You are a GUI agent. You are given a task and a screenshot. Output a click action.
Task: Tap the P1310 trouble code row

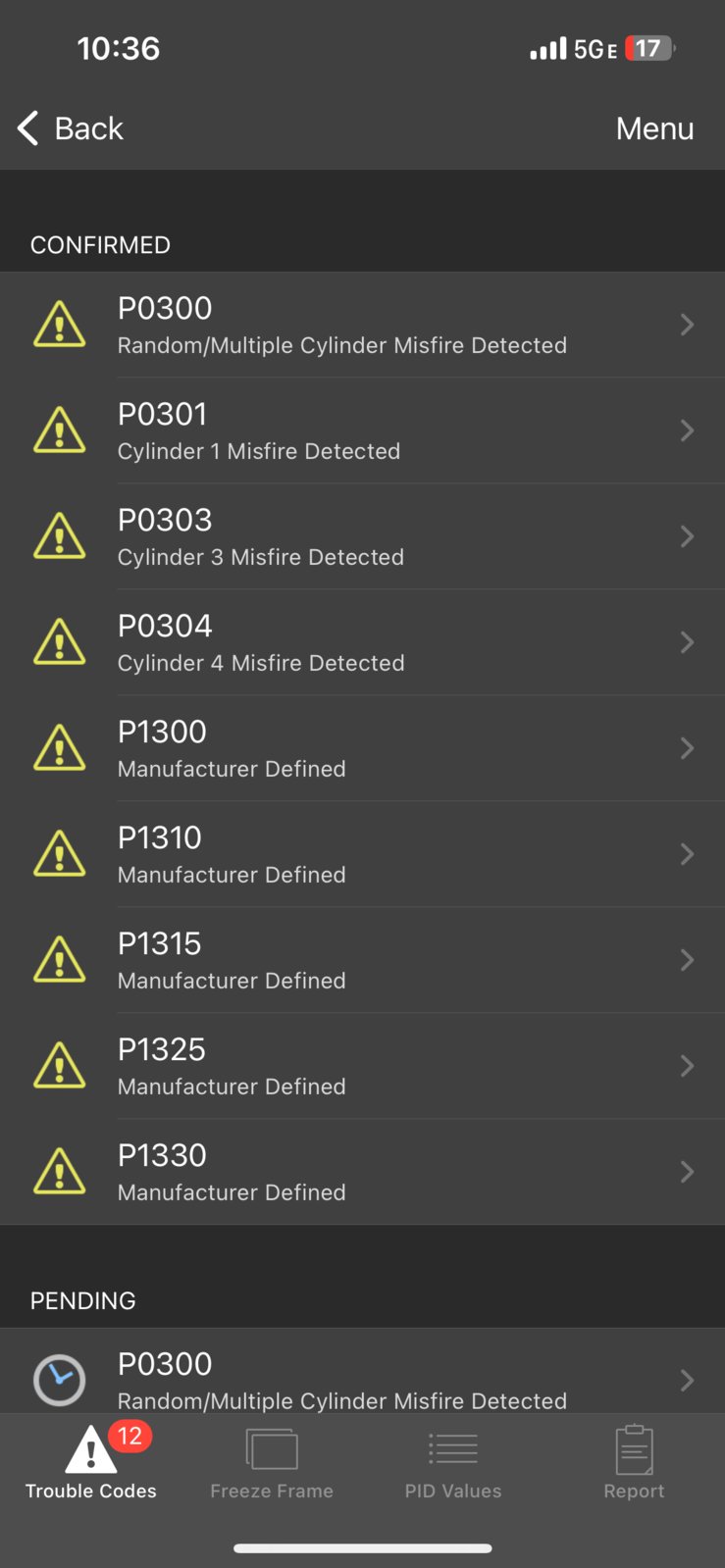(x=362, y=854)
